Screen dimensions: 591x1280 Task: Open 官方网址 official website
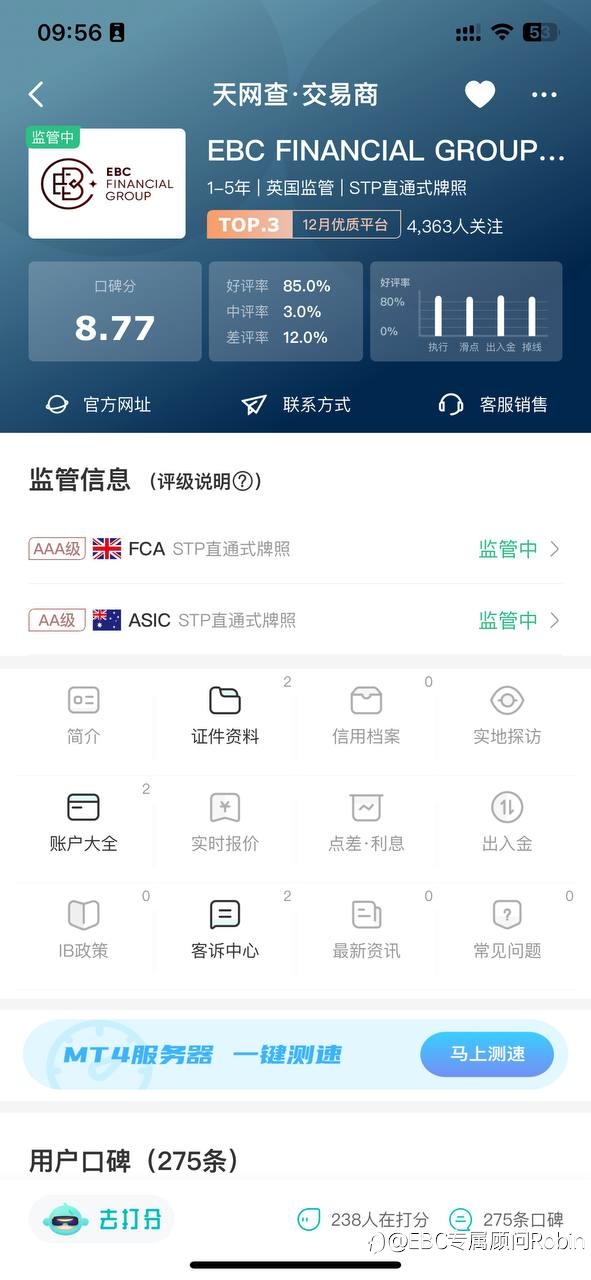(97, 404)
